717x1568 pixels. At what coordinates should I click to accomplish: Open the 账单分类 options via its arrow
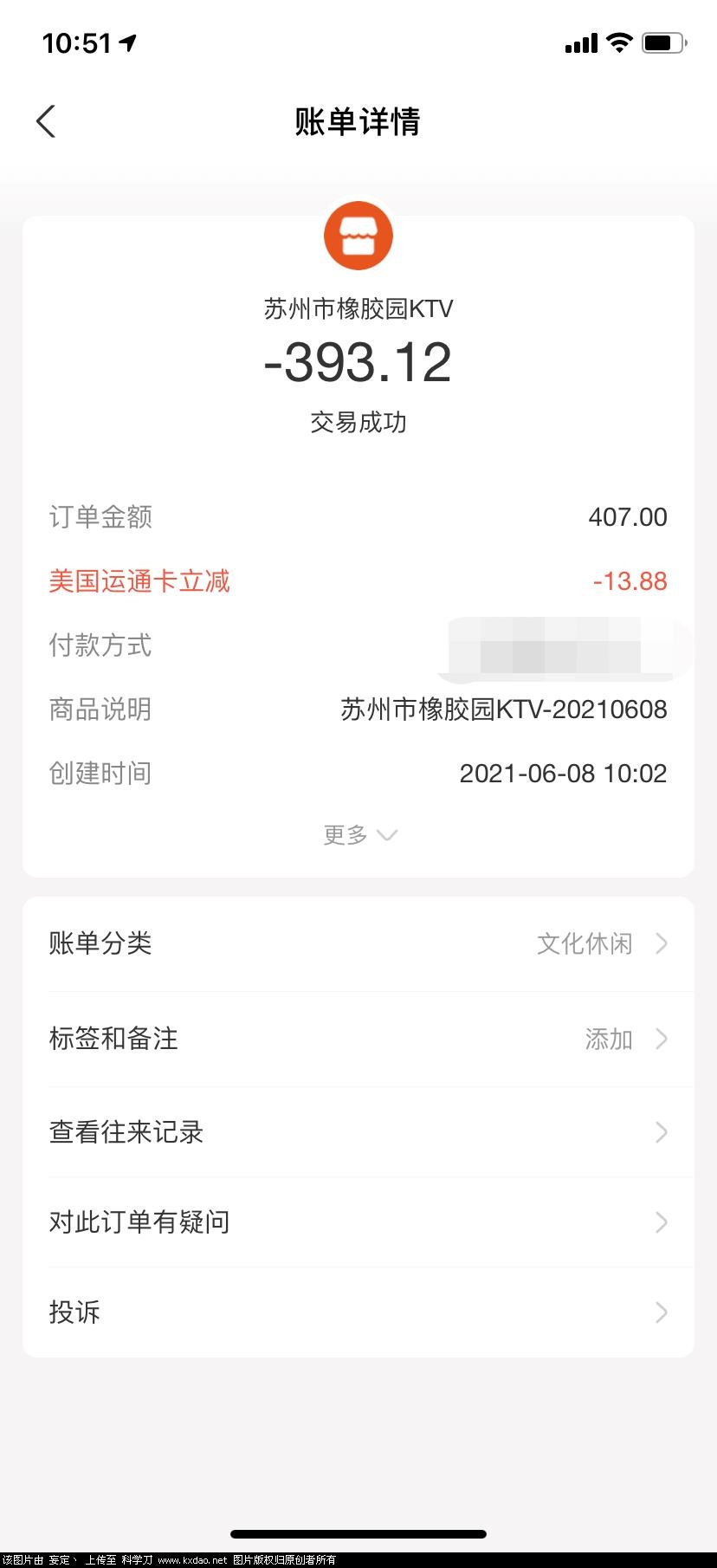point(662,943)
